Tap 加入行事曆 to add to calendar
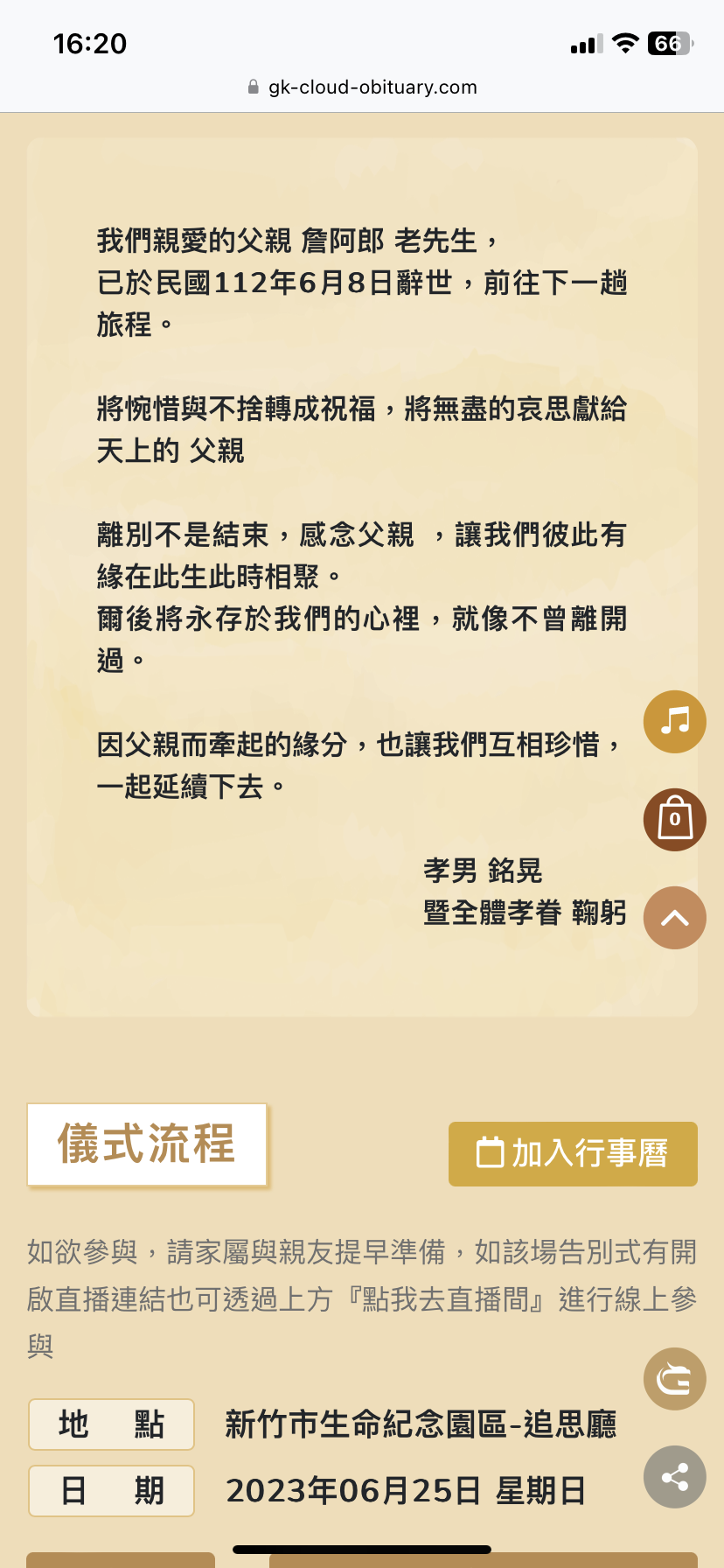This screenshot has height=1568, width=724. pos(573,1153)
